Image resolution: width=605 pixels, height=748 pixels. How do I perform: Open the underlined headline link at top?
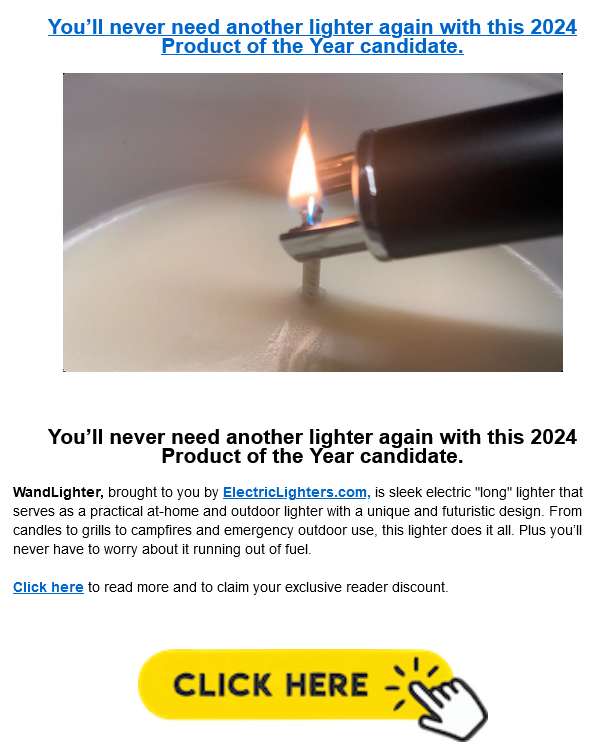312,37
